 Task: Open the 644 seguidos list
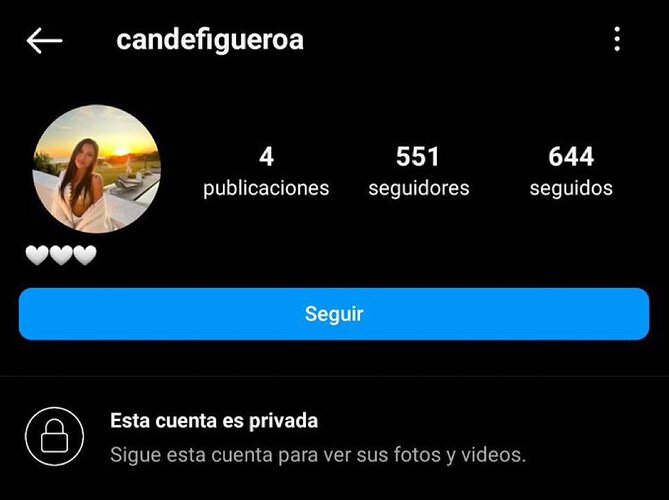tap(571, 171)
